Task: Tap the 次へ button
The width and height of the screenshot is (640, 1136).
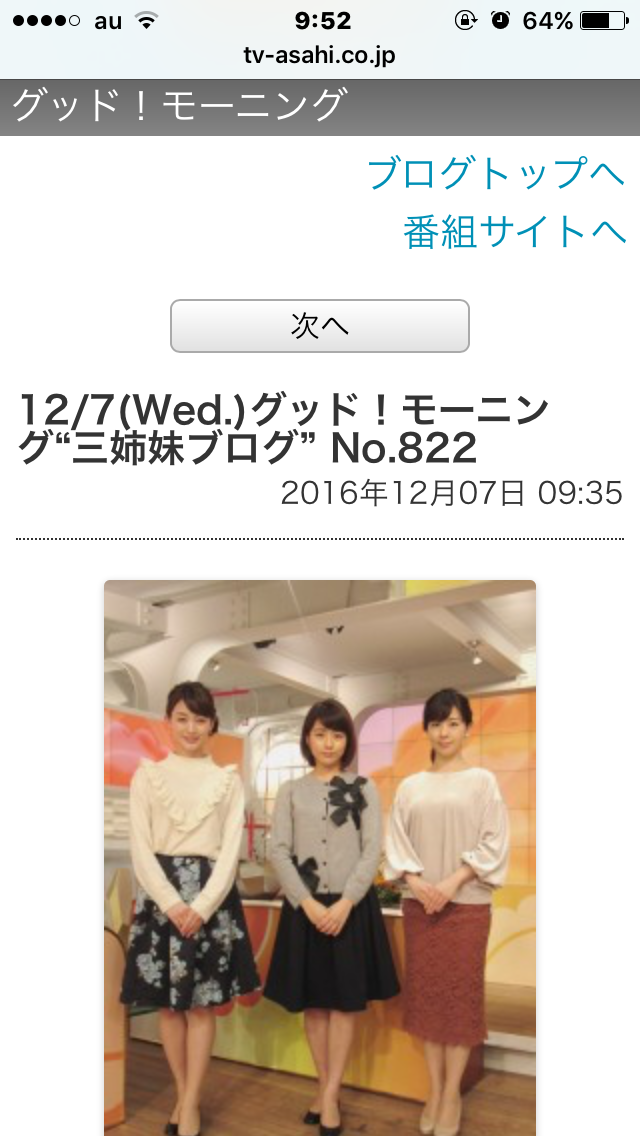Action: click(319, 326)
